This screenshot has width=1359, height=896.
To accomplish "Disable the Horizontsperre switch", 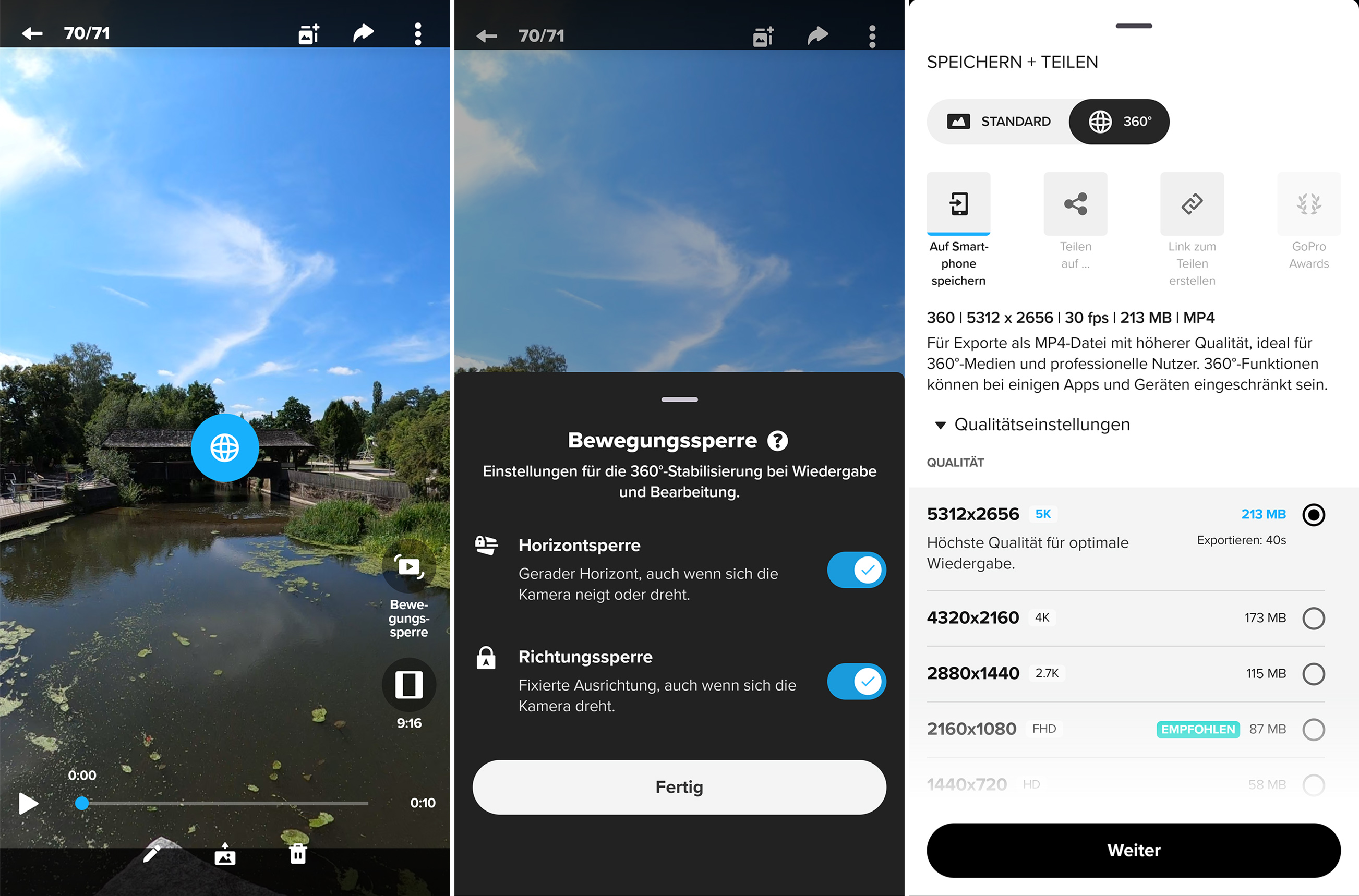I will pyautogui.click(x=856, y=570).
